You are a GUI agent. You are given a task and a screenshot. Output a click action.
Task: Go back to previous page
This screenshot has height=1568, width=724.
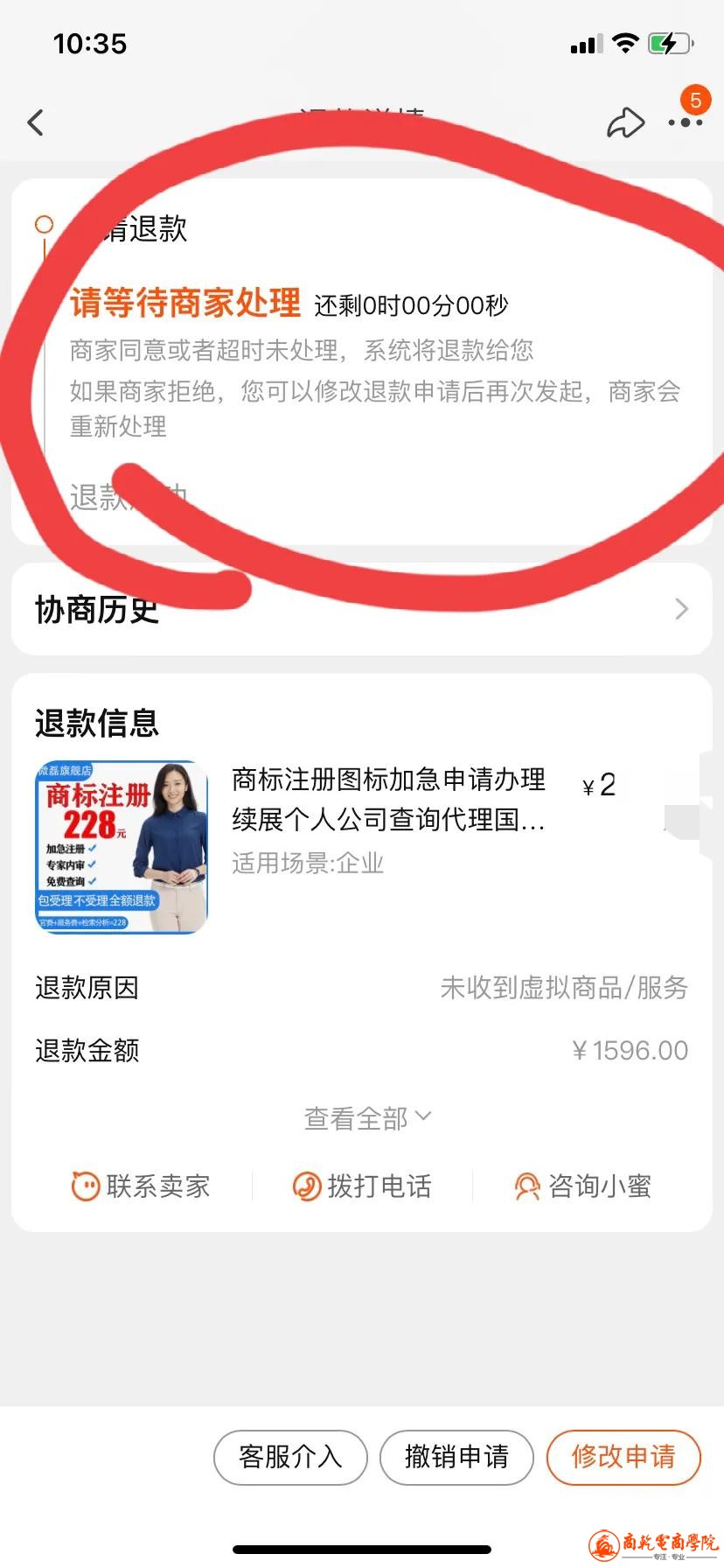coord(36,122)
